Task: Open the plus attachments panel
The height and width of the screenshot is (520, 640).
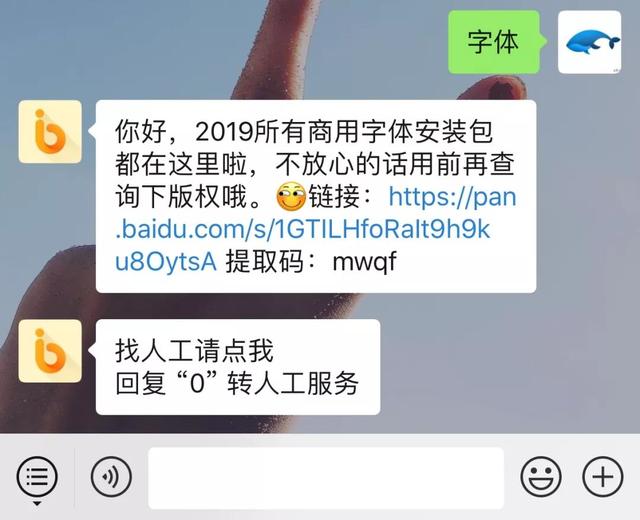Action: (x=603, y=478)
